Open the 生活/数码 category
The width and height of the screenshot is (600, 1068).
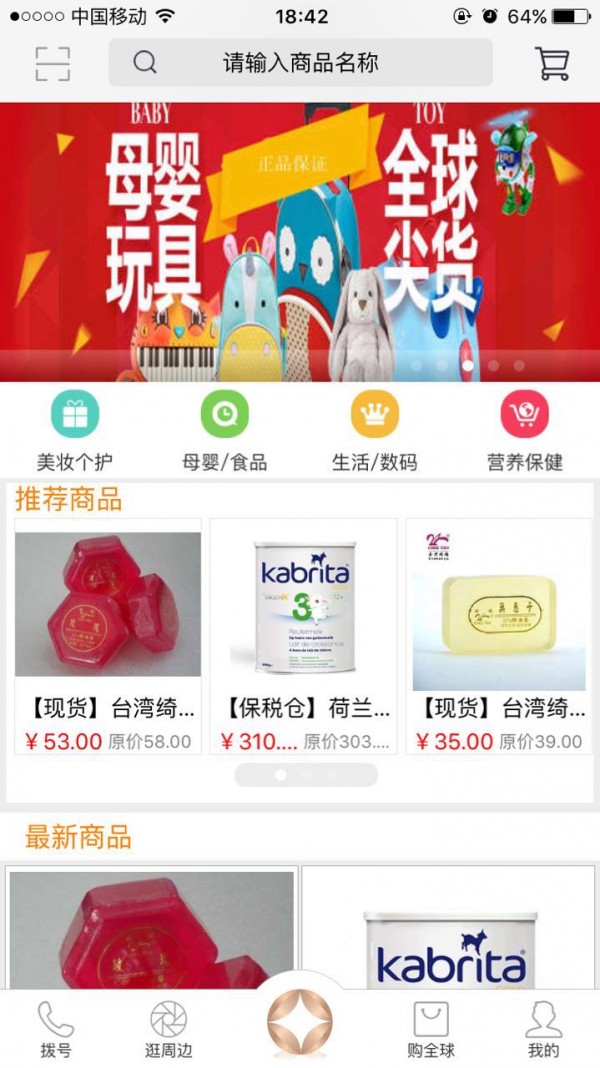pos(374,430)
